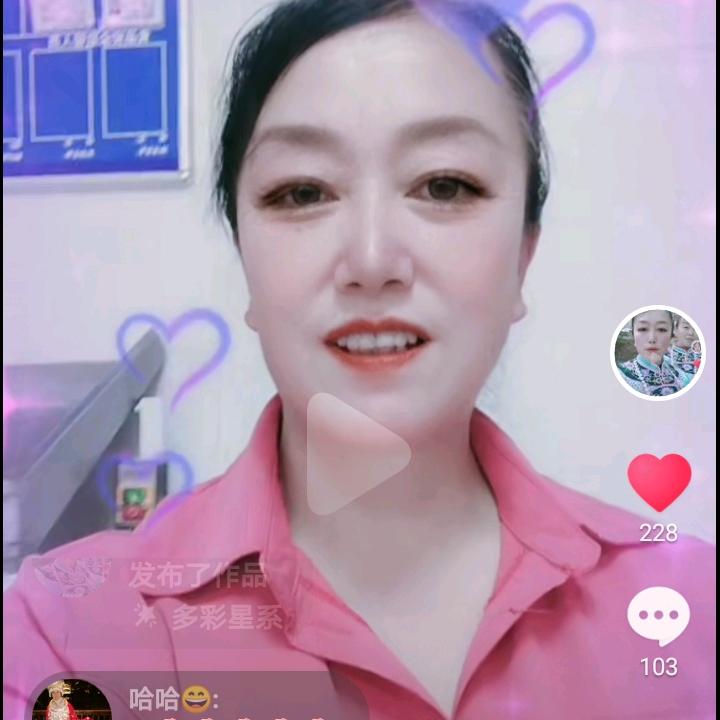720x720 pixels.
Task: Open the comments bubble
Action: (x=658, y=617)
